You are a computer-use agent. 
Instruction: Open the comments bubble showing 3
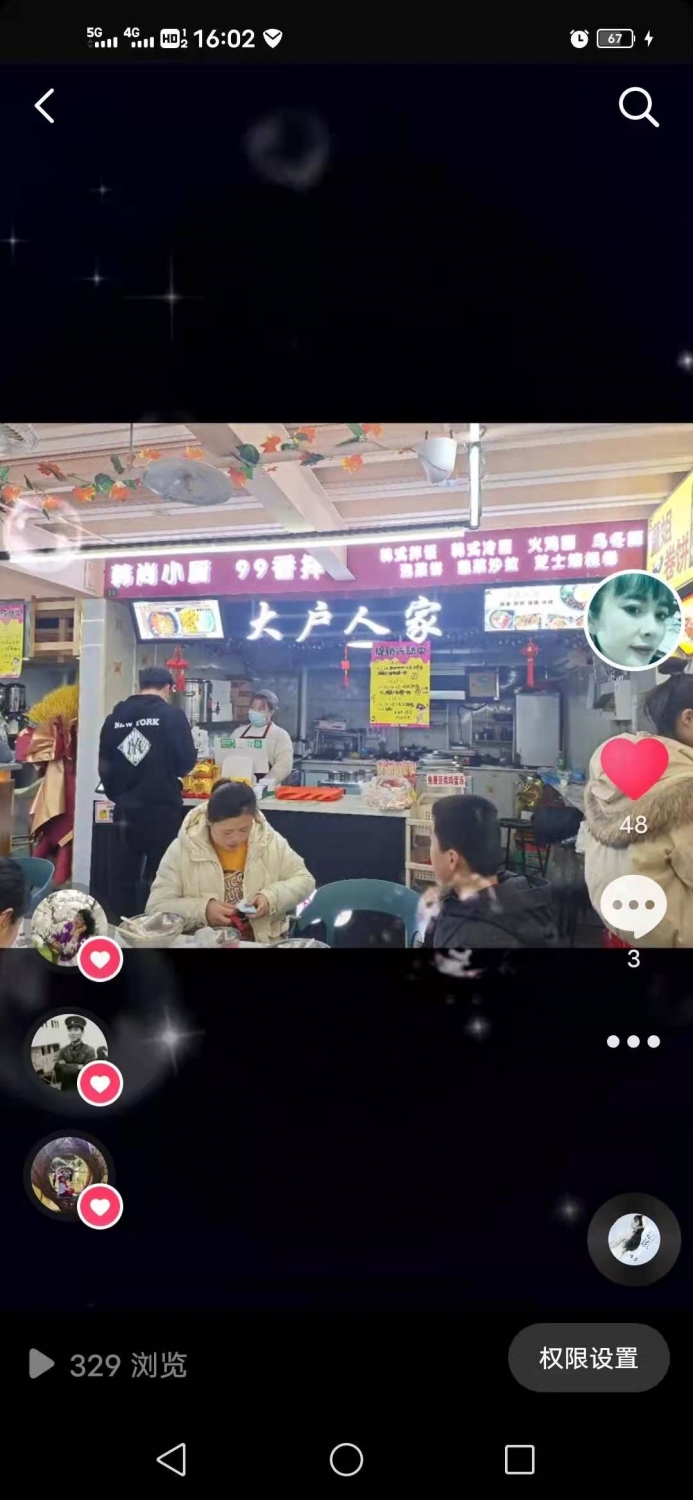[x=633, y=907]
